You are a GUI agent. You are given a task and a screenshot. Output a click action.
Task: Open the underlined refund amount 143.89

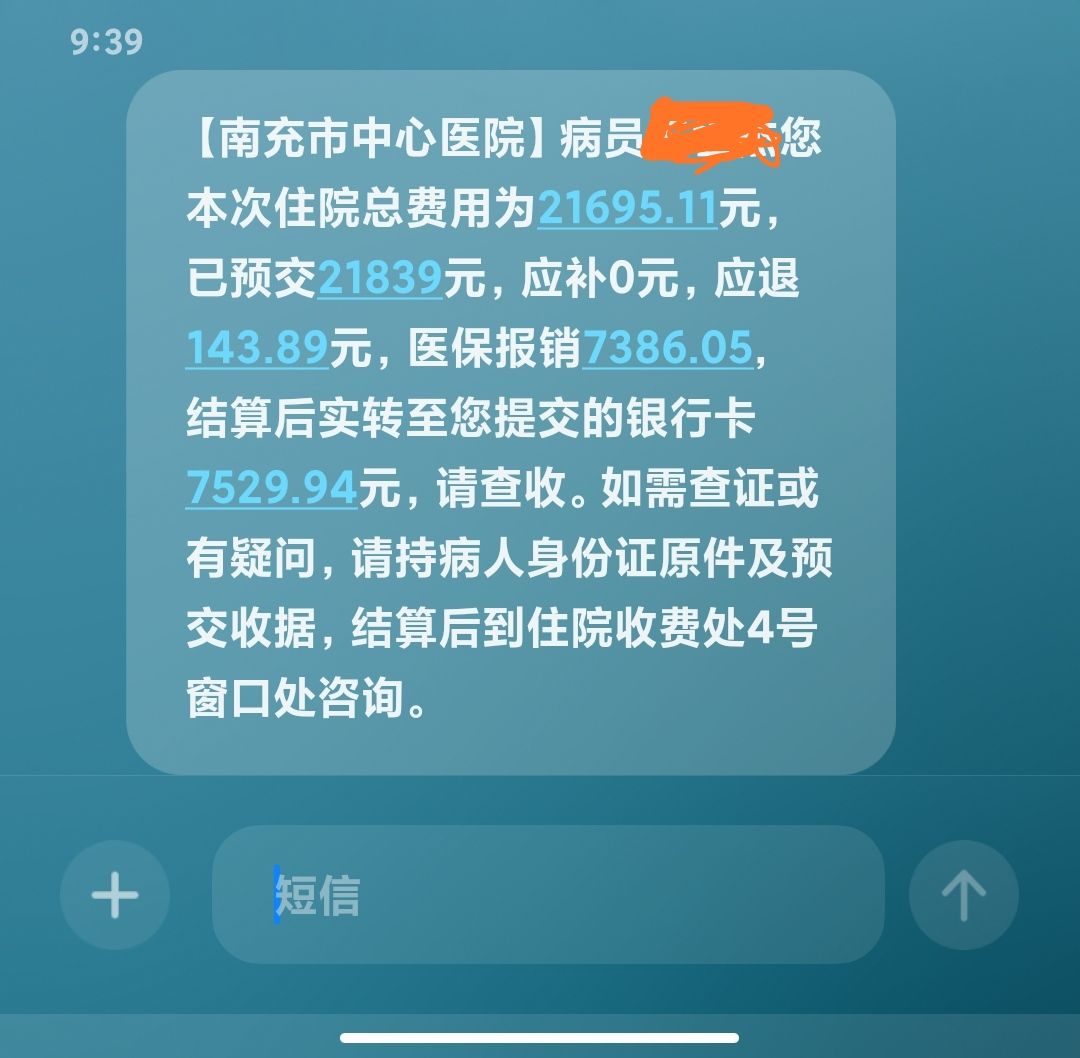[x=258, y=348]
